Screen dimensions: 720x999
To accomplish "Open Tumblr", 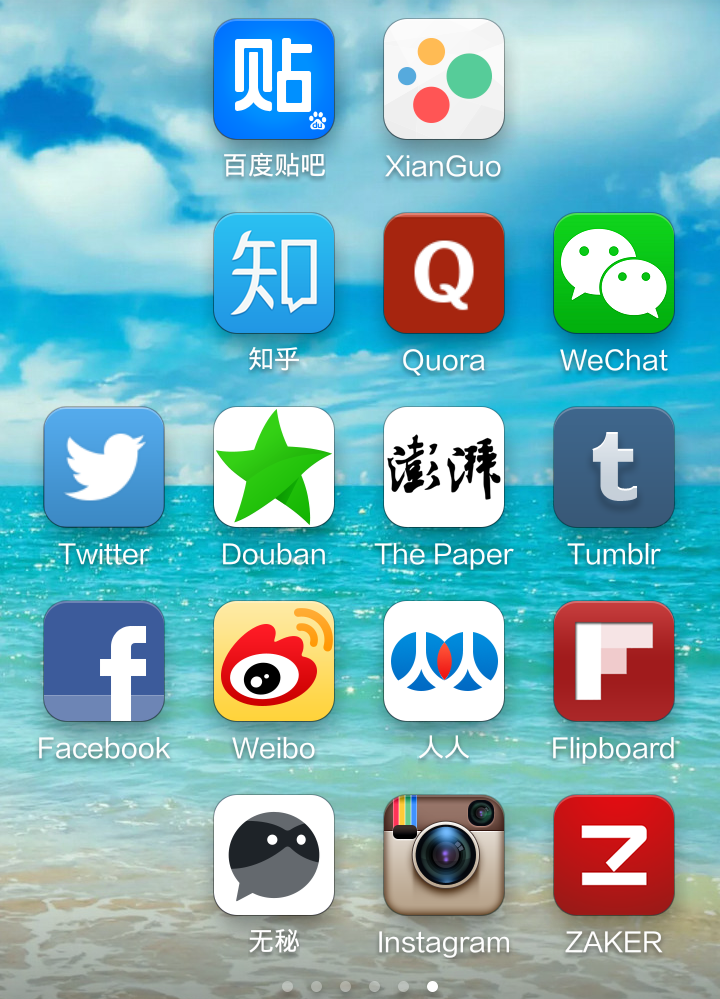I will coord(613,467).
